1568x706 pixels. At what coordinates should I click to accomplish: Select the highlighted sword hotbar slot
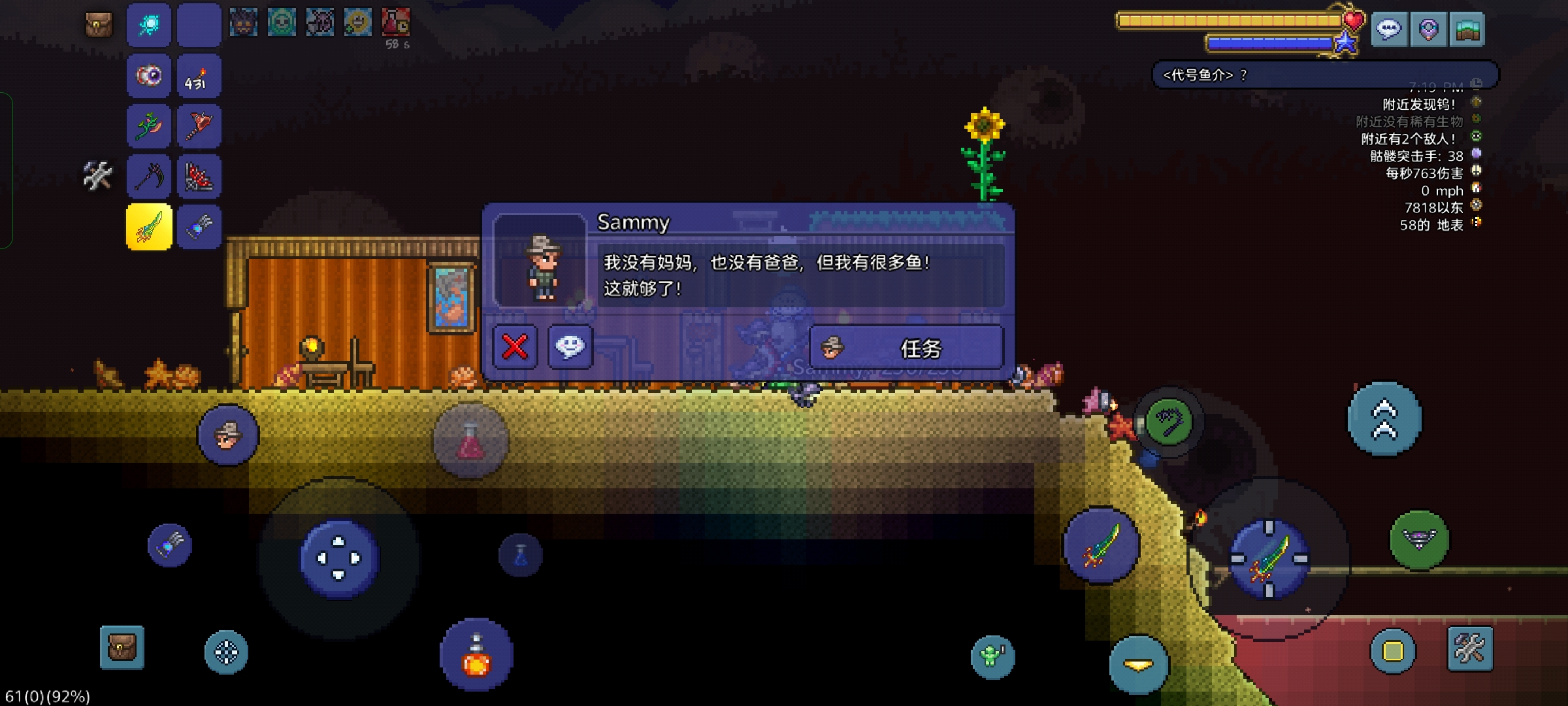click(x=149, y=227)
